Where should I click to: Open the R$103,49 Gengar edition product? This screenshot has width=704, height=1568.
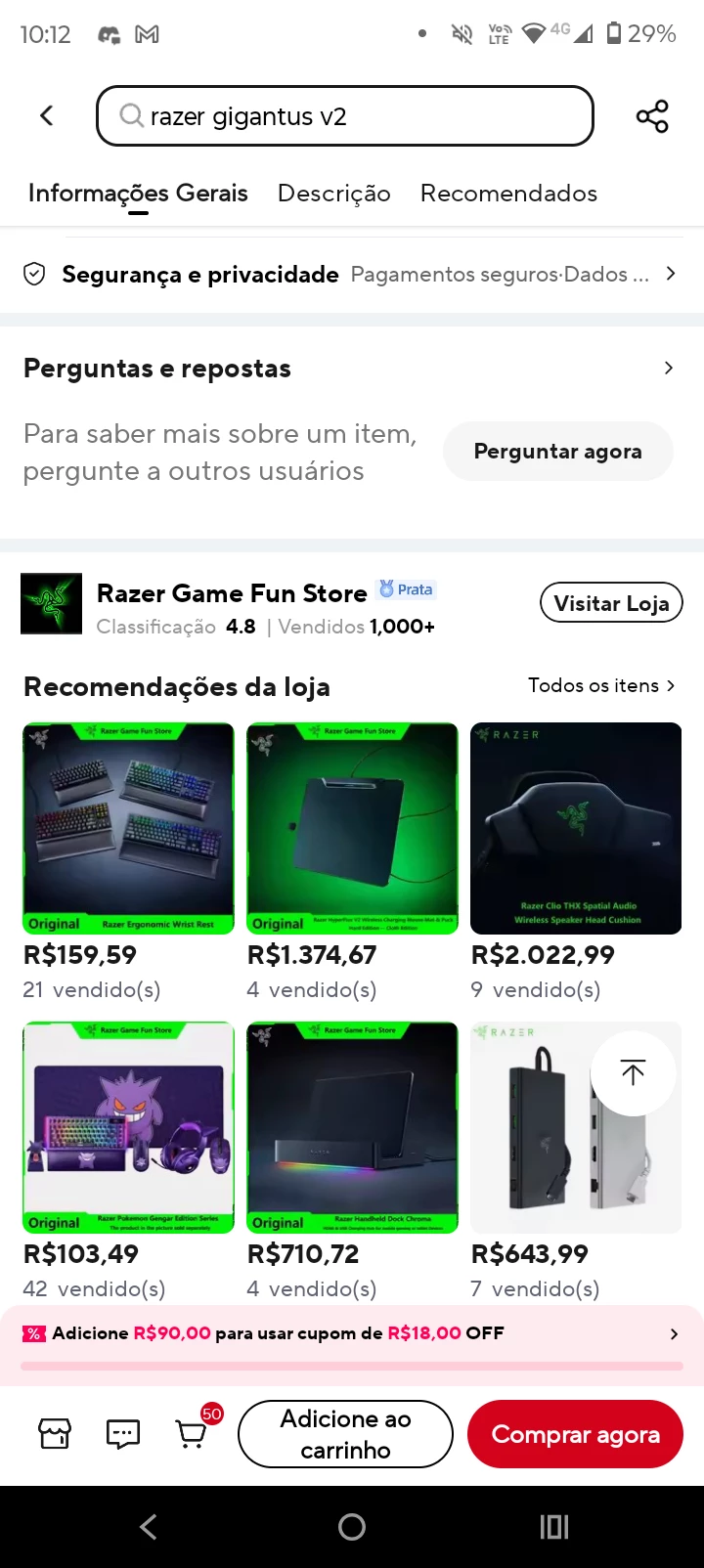pyautogui.click(x=128, y=1127)
